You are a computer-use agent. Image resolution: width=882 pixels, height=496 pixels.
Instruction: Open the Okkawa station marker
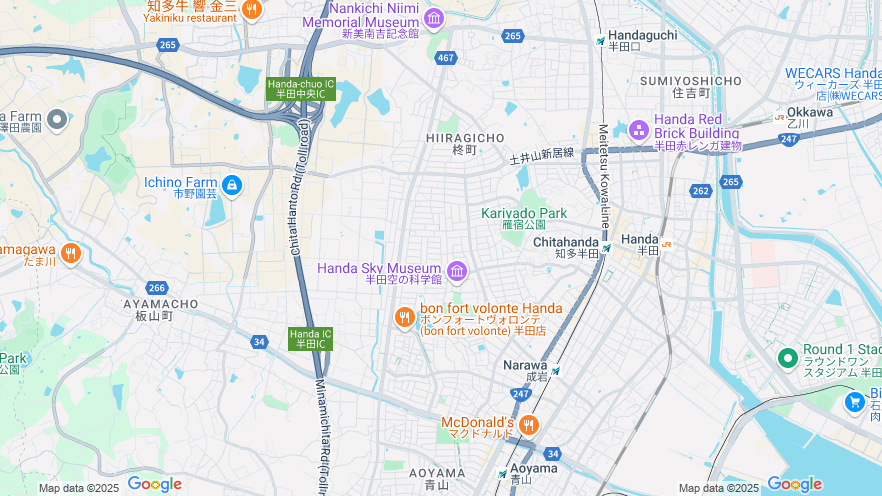pos(779,117)
